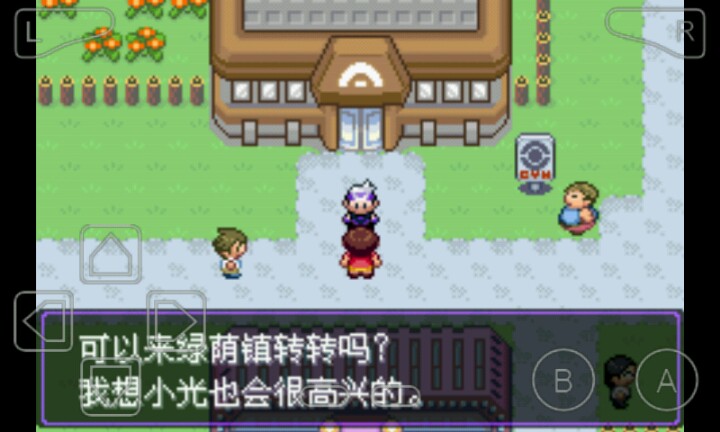Image resolution: width=720 pixels, height=432 pixels.
Task: Tap the D-pad up arrow
Action: pyautogui.click(x=110, y=256)
